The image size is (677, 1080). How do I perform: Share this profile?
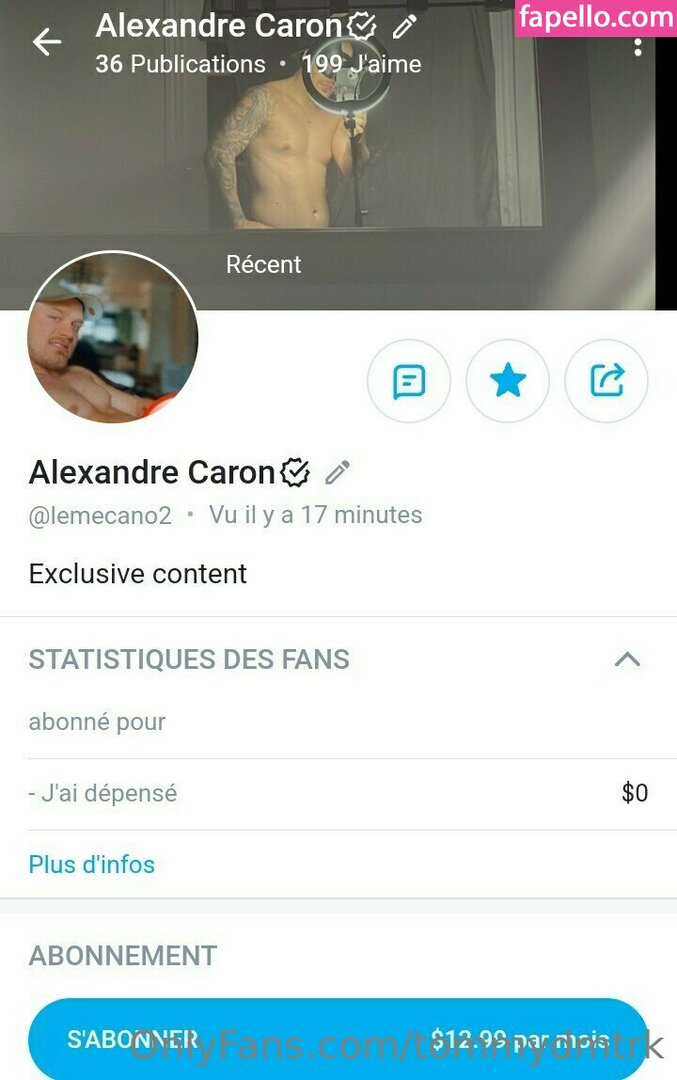[607, 381]
